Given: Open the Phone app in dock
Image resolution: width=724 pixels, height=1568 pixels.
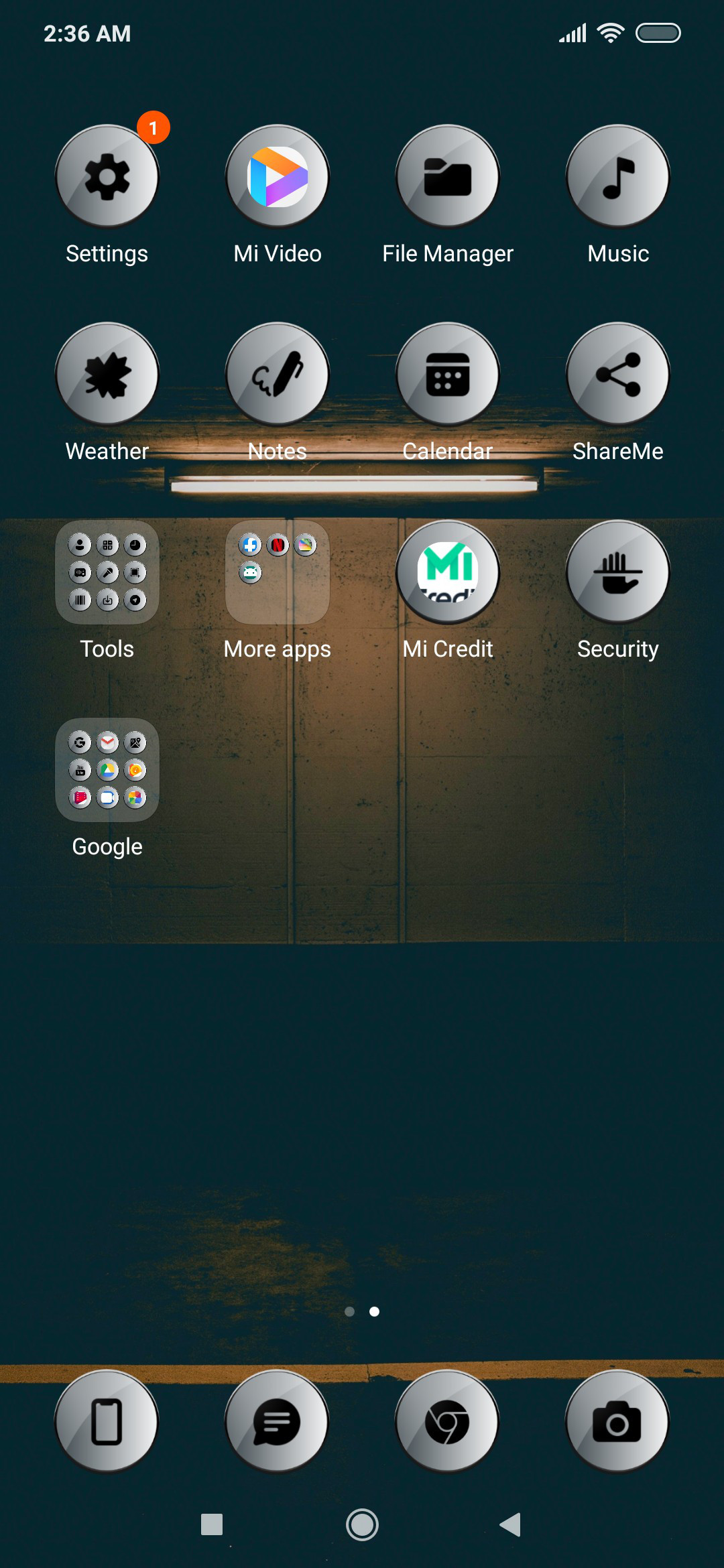Looking at the screenshot, I should tap(107, 1421).
